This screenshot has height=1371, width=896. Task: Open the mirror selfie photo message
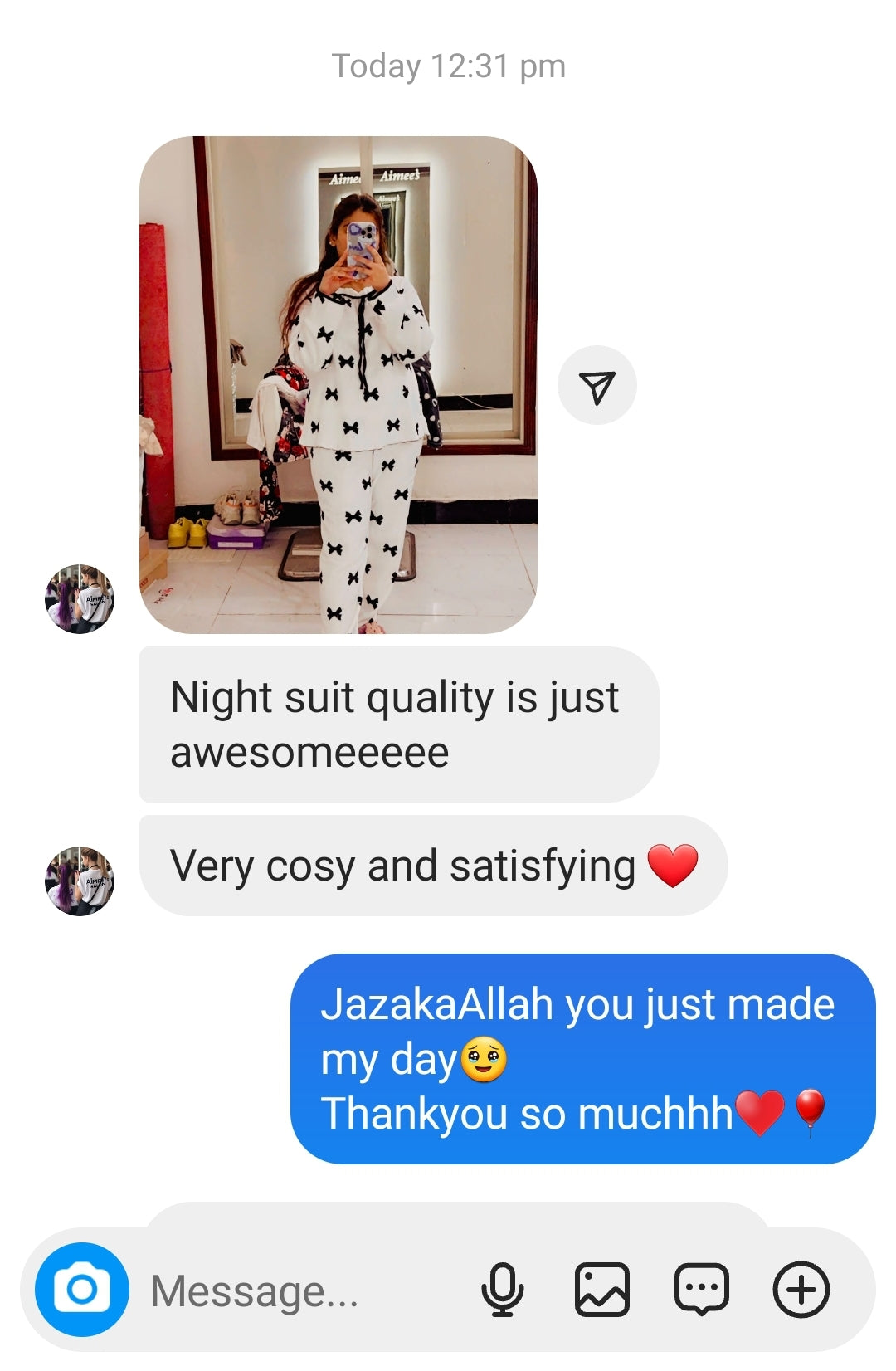point(338,384)
